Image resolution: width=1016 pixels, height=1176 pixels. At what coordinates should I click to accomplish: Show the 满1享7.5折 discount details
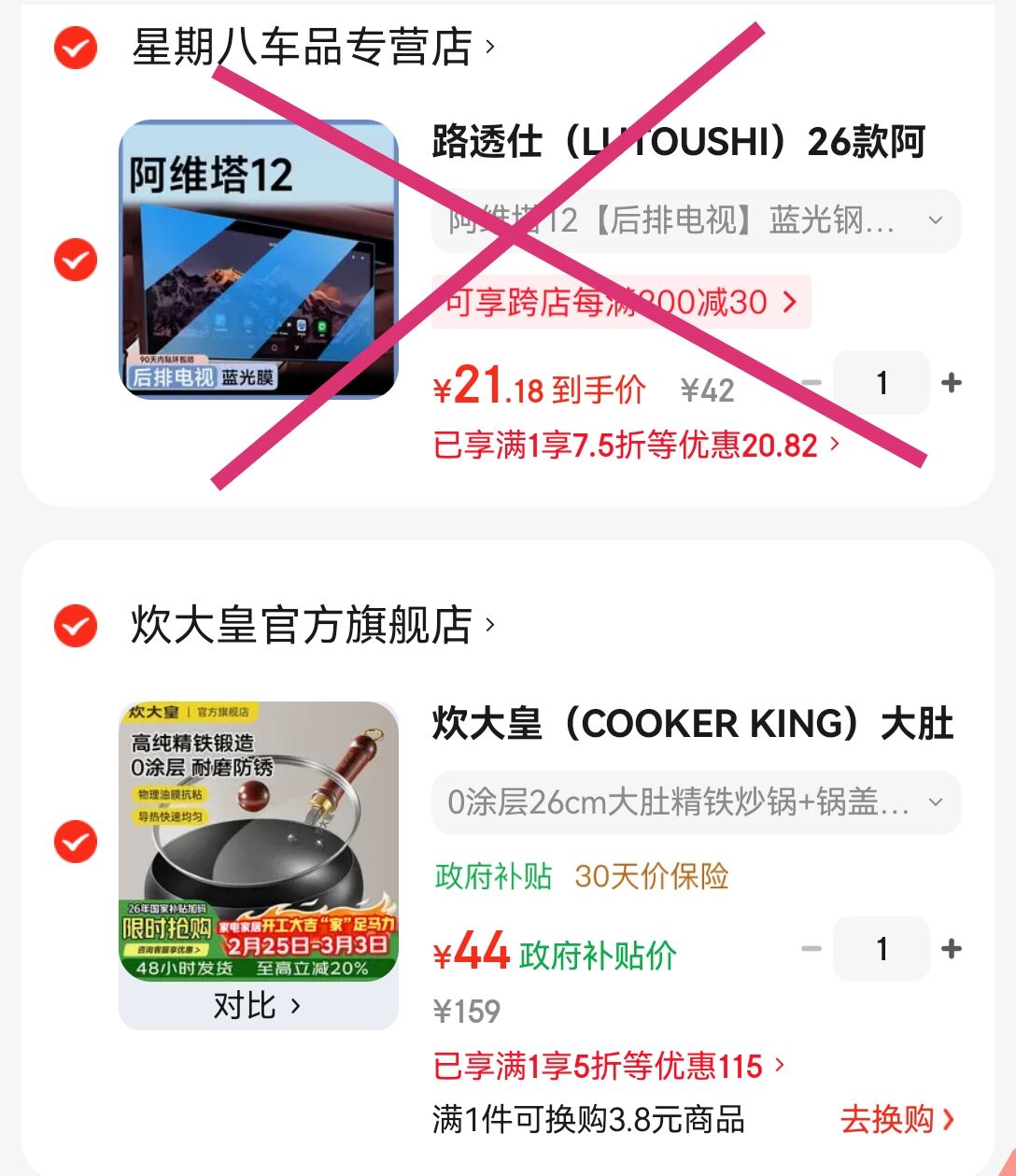(636, 445)
